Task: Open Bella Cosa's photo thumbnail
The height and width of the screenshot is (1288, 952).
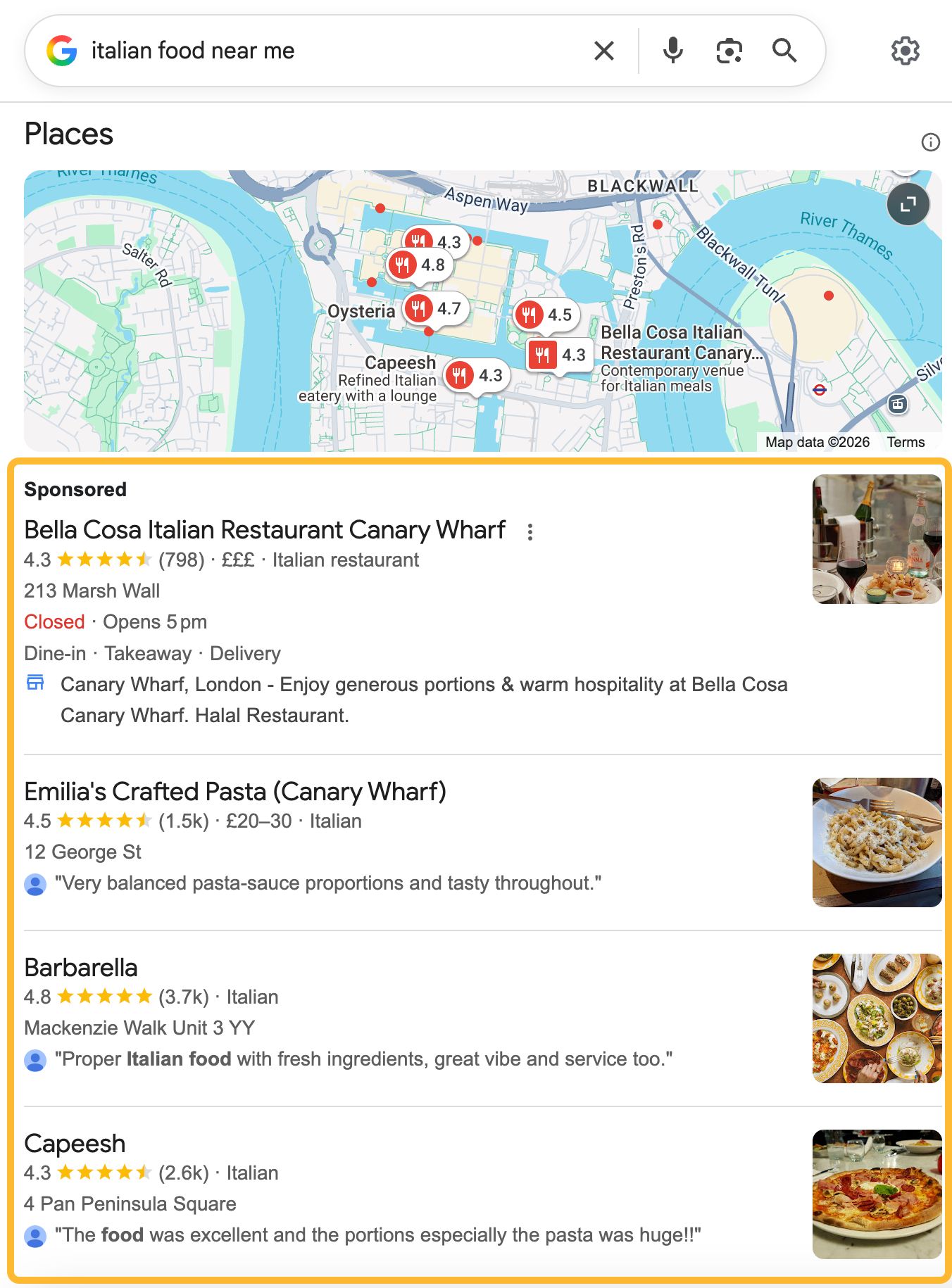Action: pos(877,539)
